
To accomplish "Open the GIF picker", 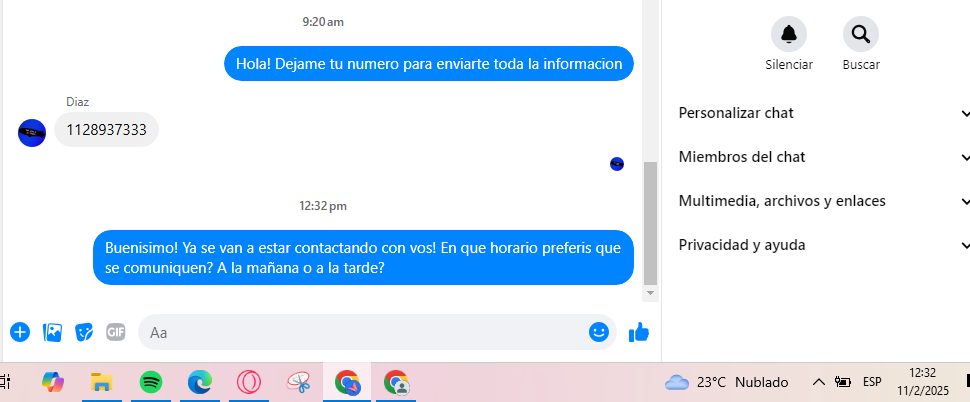I will pos(116,332).
